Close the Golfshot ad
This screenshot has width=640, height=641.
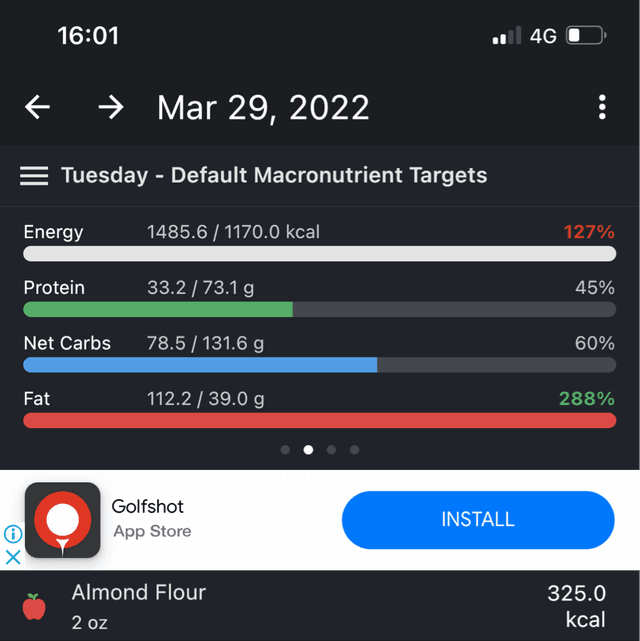[13, 557]
